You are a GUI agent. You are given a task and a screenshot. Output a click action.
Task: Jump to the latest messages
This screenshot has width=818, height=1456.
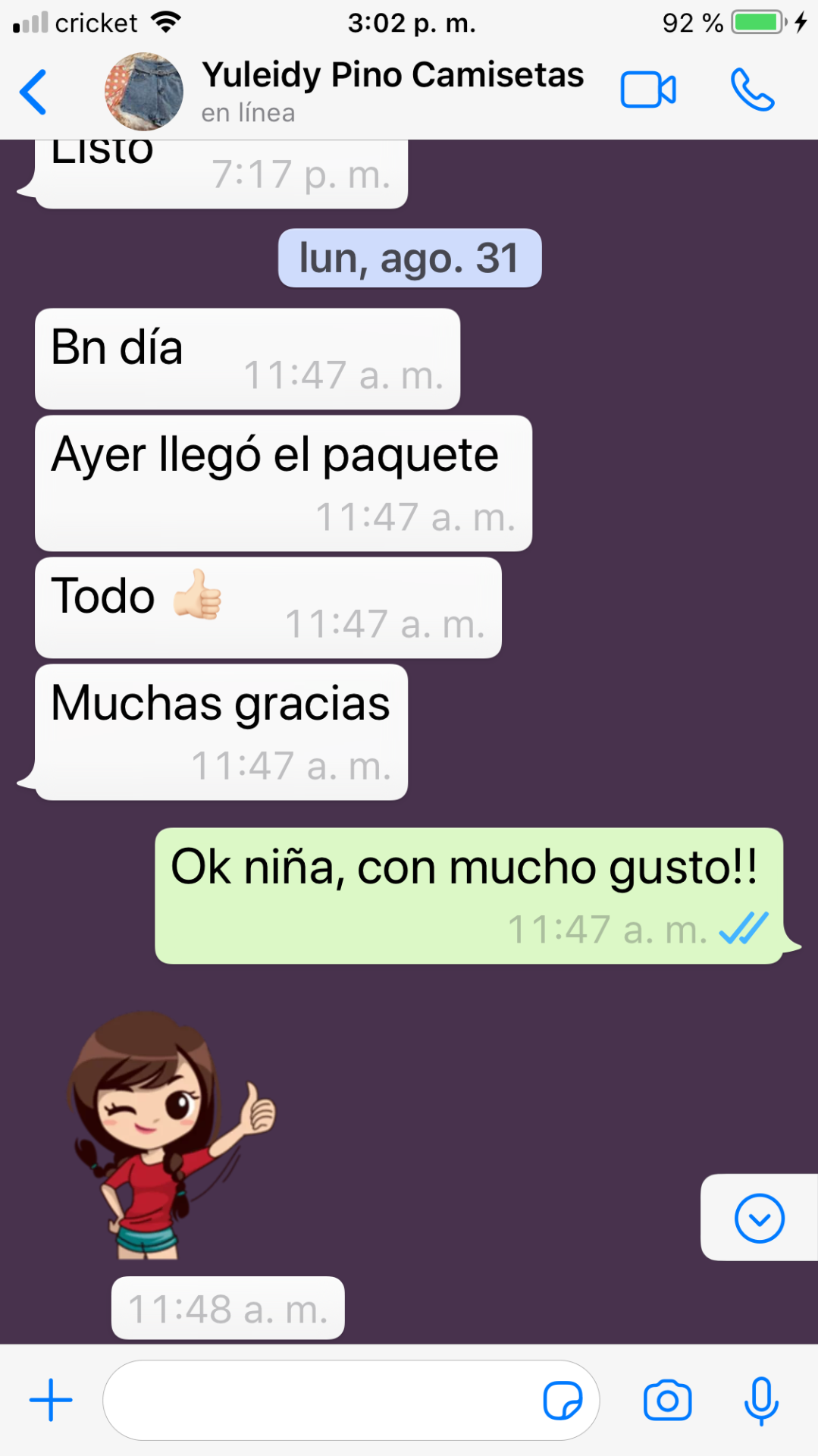(x=759, y=1218)
